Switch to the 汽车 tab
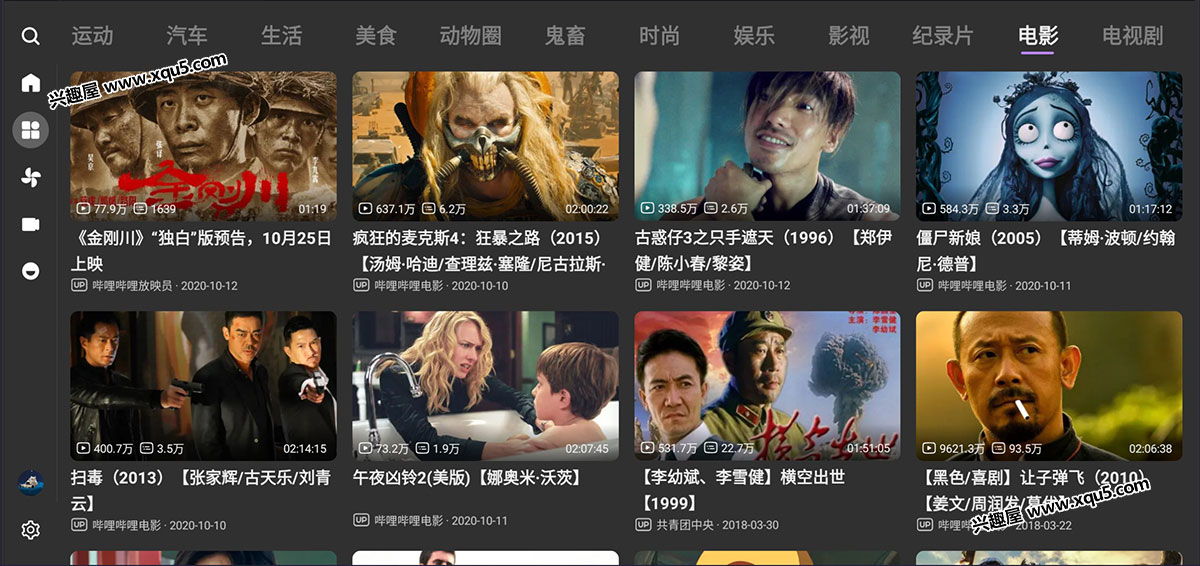 tap(187, 37)
